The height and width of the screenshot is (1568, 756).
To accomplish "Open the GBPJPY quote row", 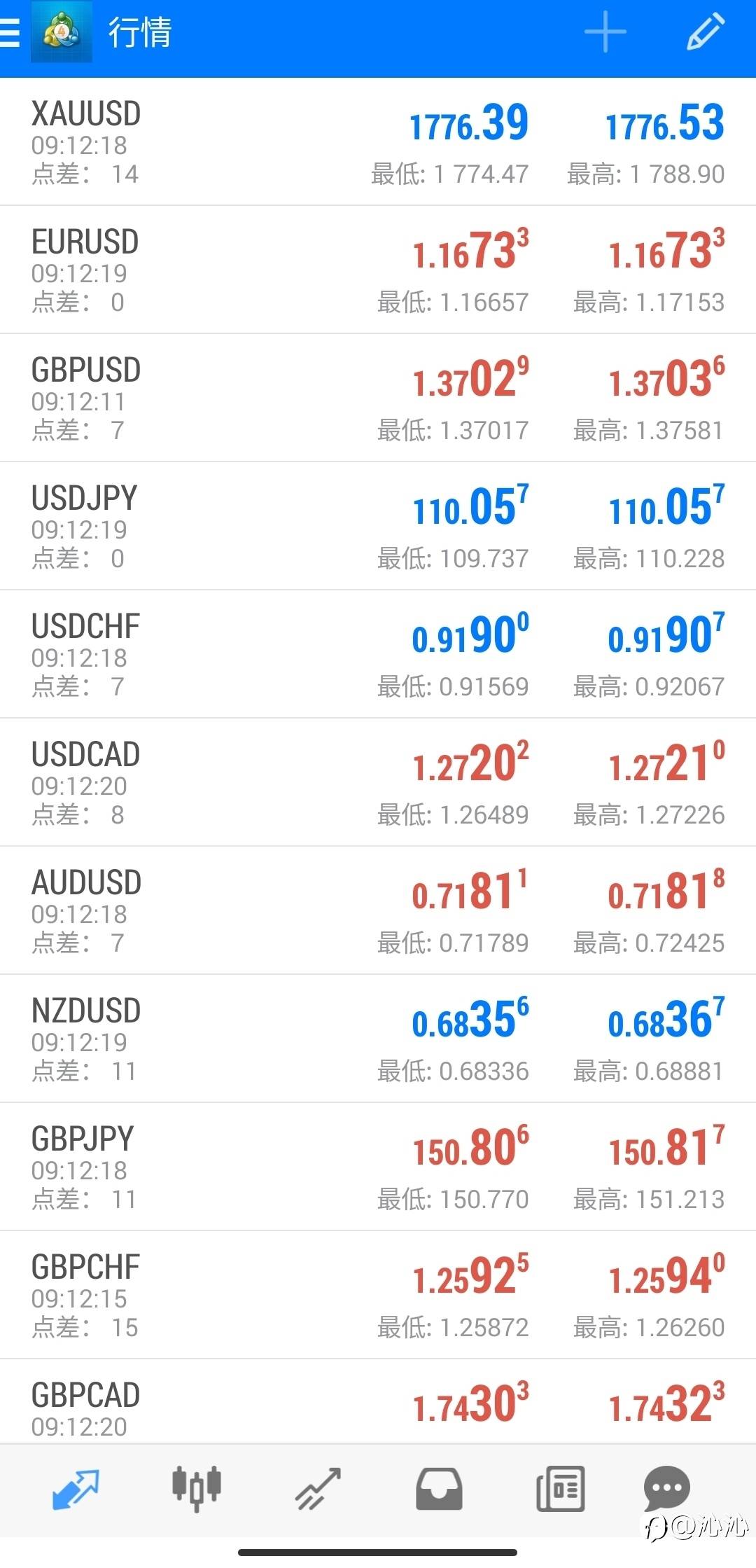I will point(378,1167).
